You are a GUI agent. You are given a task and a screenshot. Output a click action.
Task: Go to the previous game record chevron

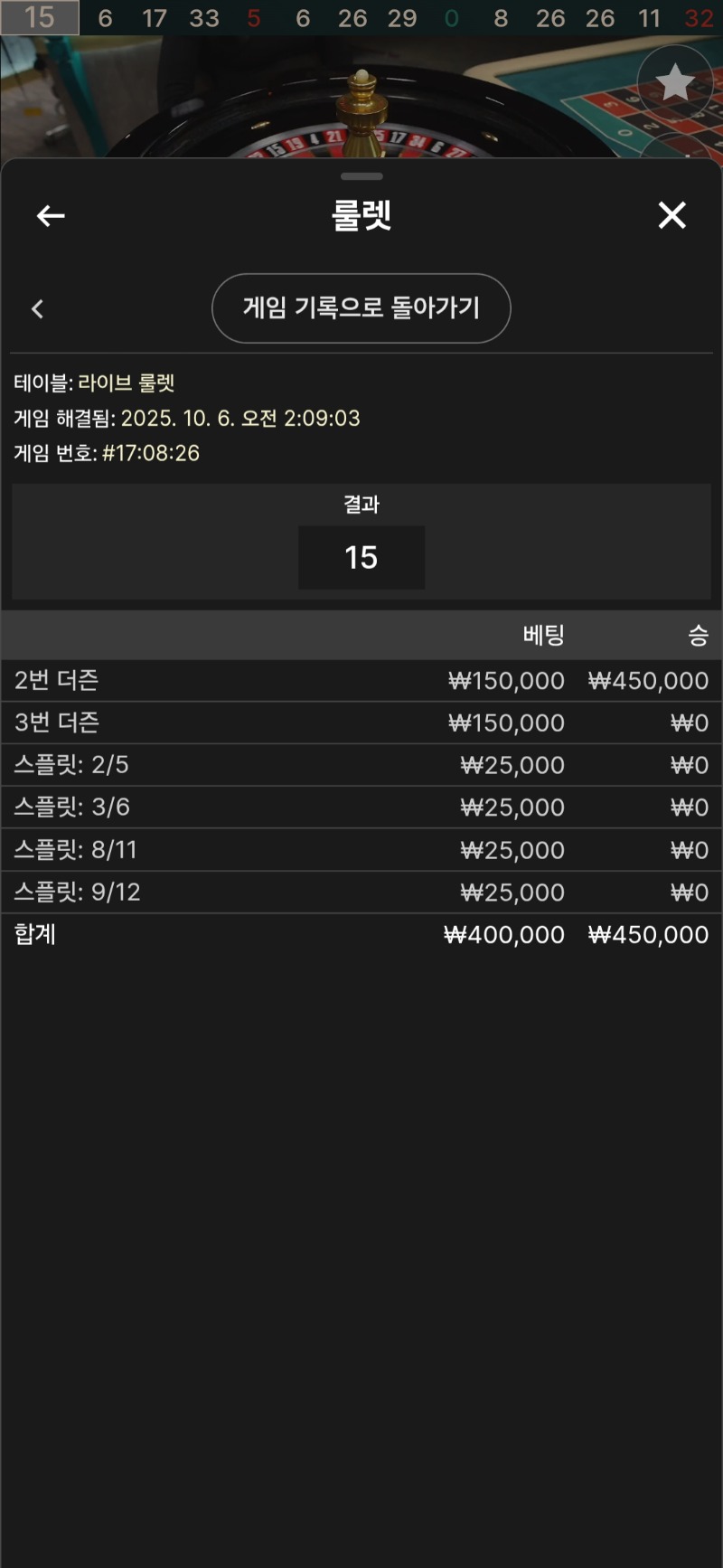point(38,309)
